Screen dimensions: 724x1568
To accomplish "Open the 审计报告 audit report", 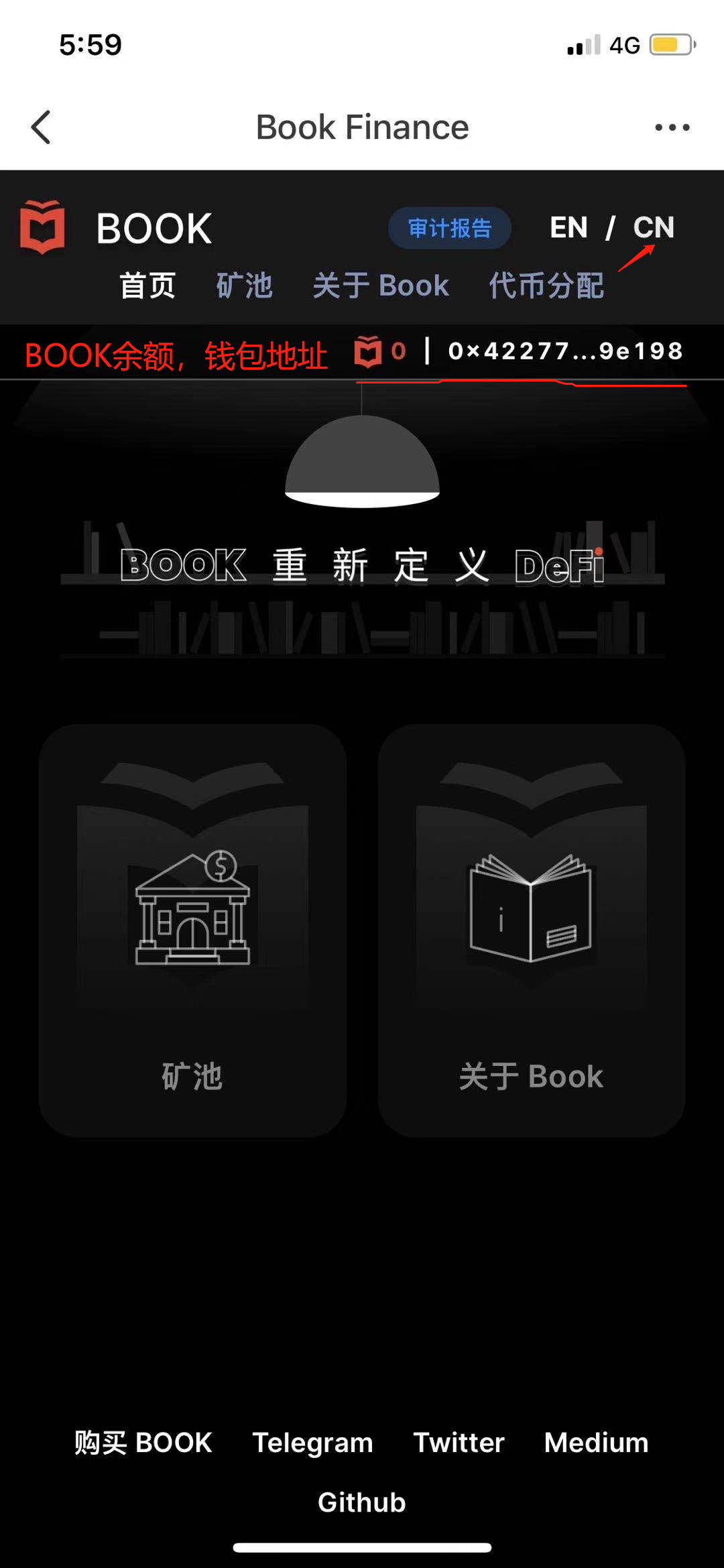I will pyautogui.click(x=450, y=228).
